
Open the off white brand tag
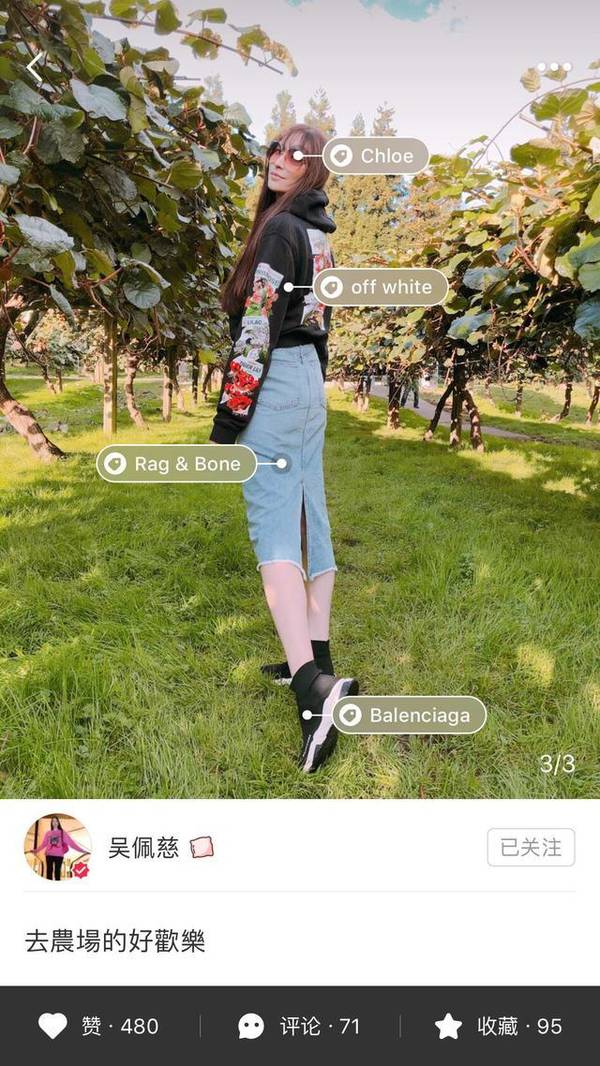pyautogui.click(x=380, y=287)
